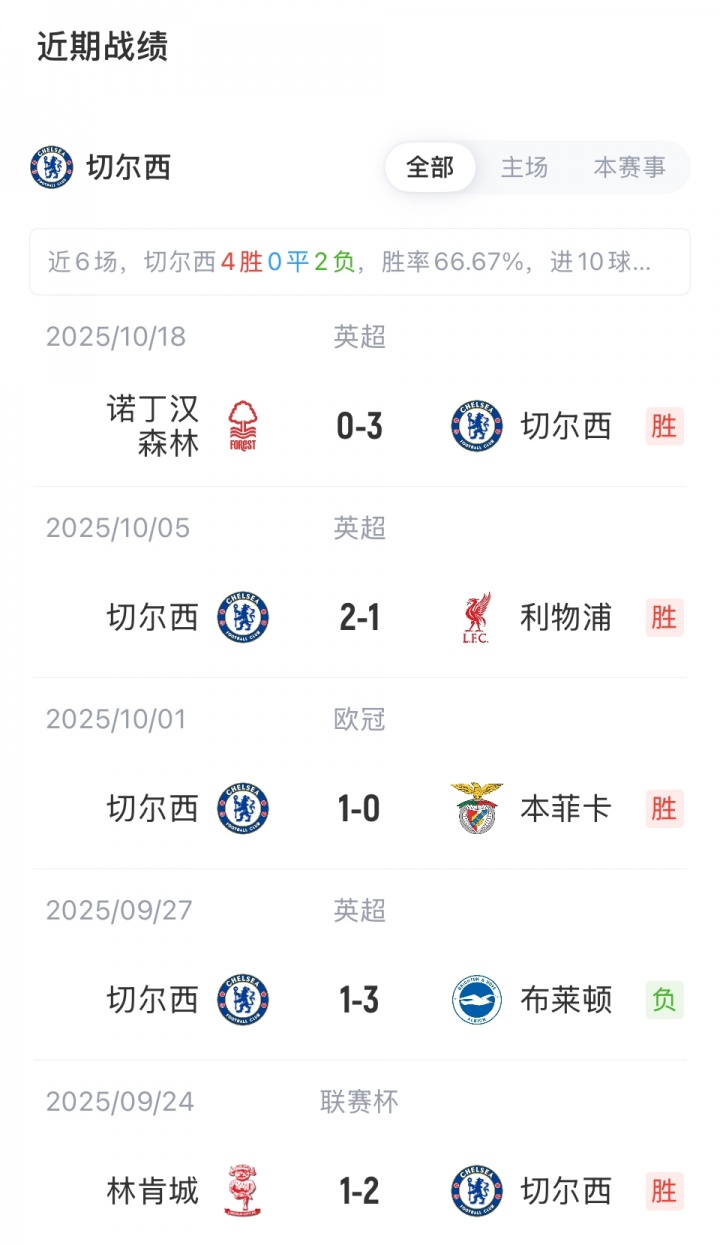Open the 切尔西 1-3 布莱顿 match
This screenshot has height=1245, width=720.
pyautogui.click(x=360, y=1000)
